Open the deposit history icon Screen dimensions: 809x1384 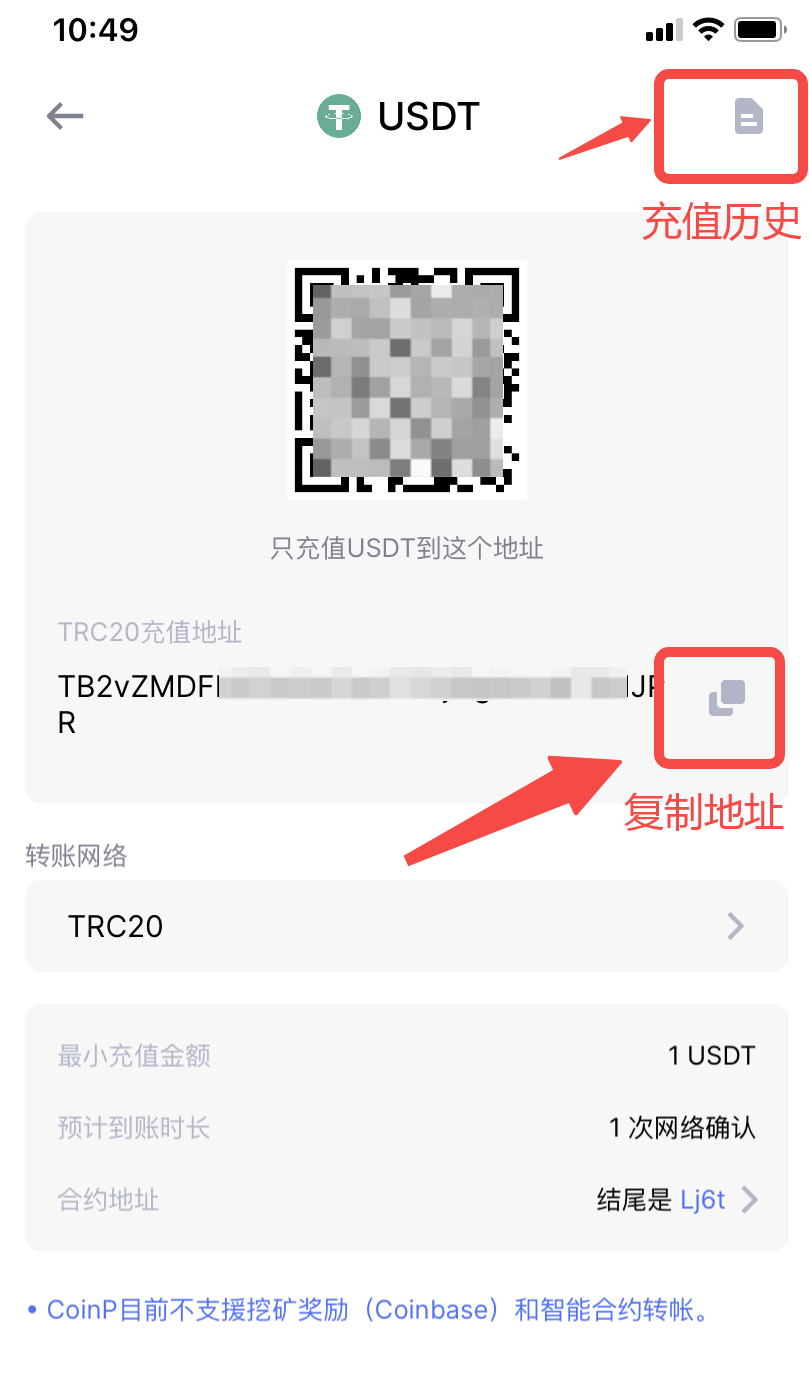748,117
